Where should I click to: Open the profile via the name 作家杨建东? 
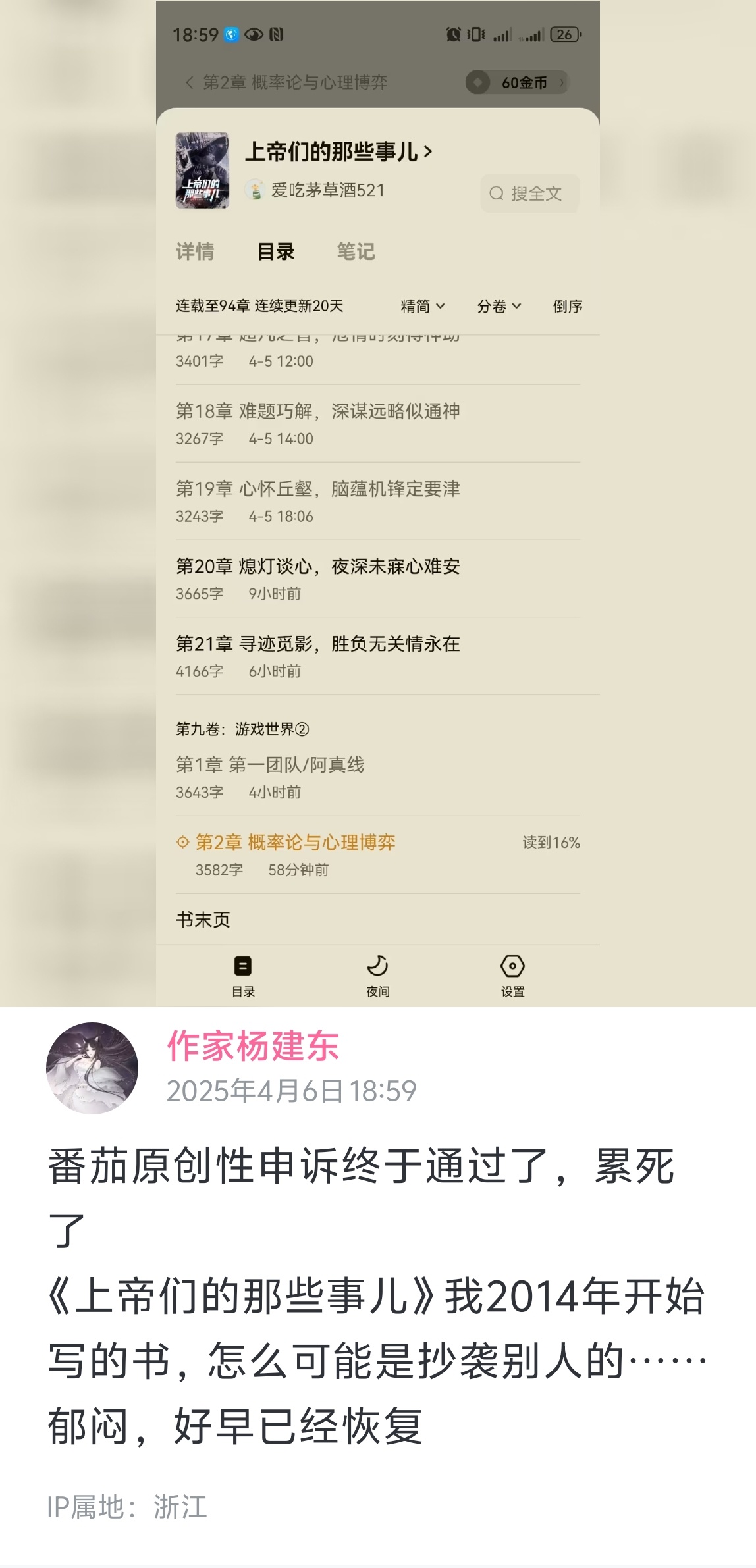[253, 1046]
